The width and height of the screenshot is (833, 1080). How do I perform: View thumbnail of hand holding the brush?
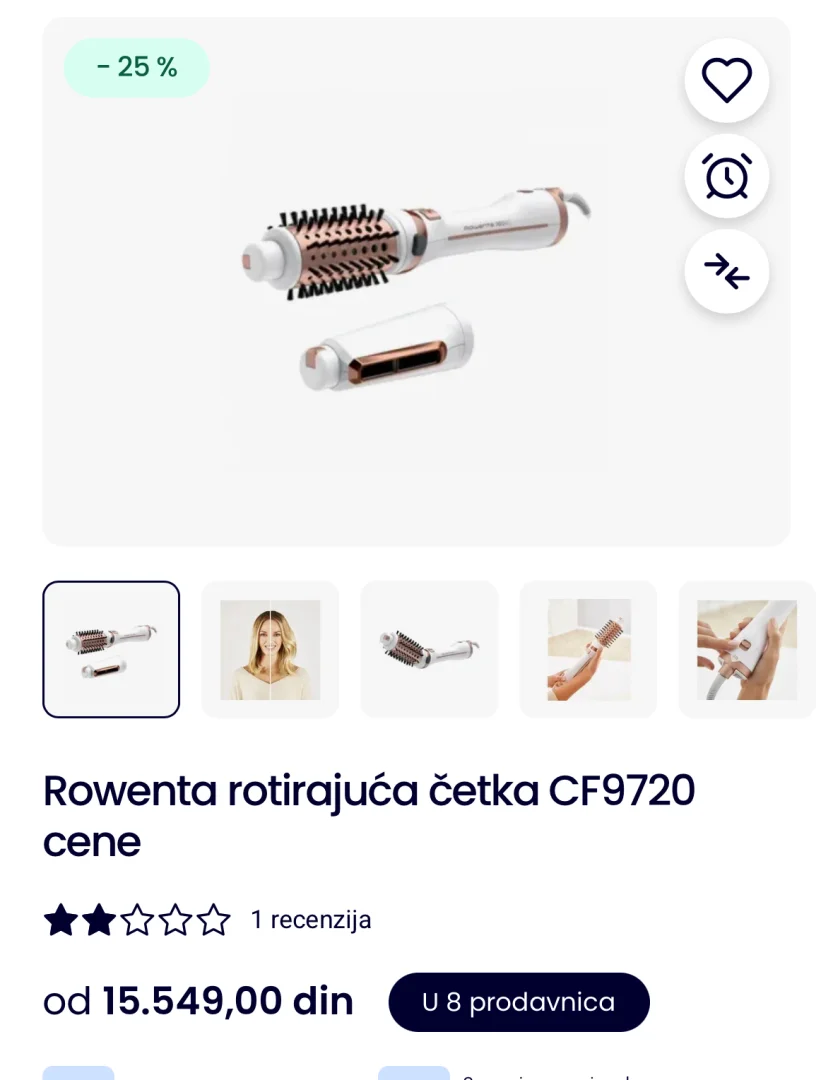(x=588, y=648)
